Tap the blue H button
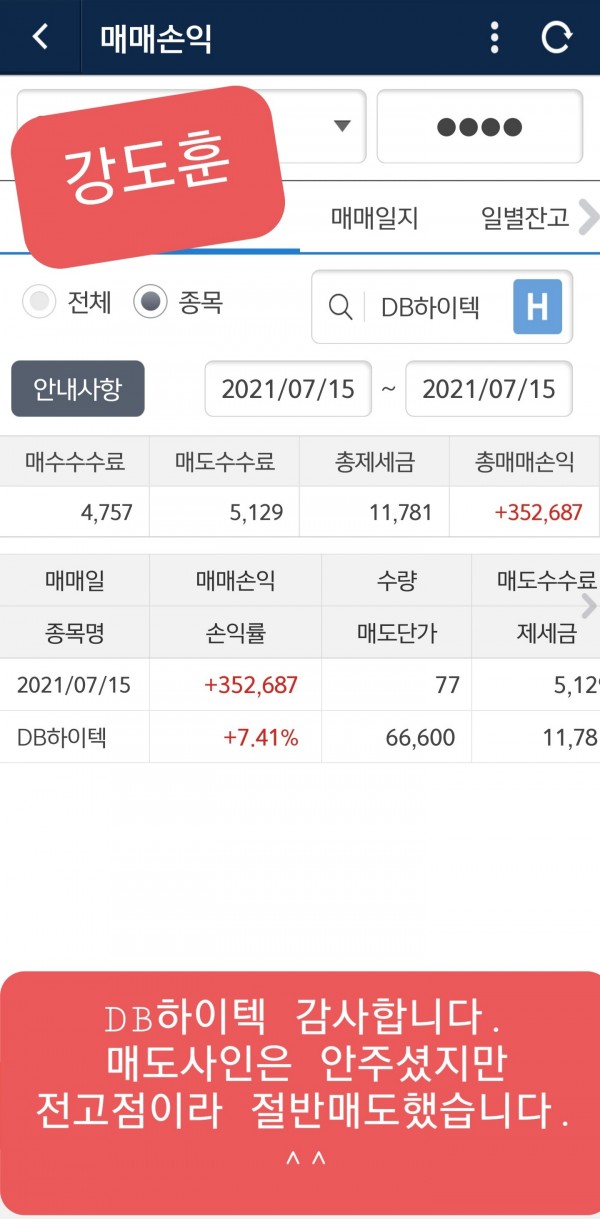The width and height of the screenshot is (600, 1219). (x=537, y=307)
